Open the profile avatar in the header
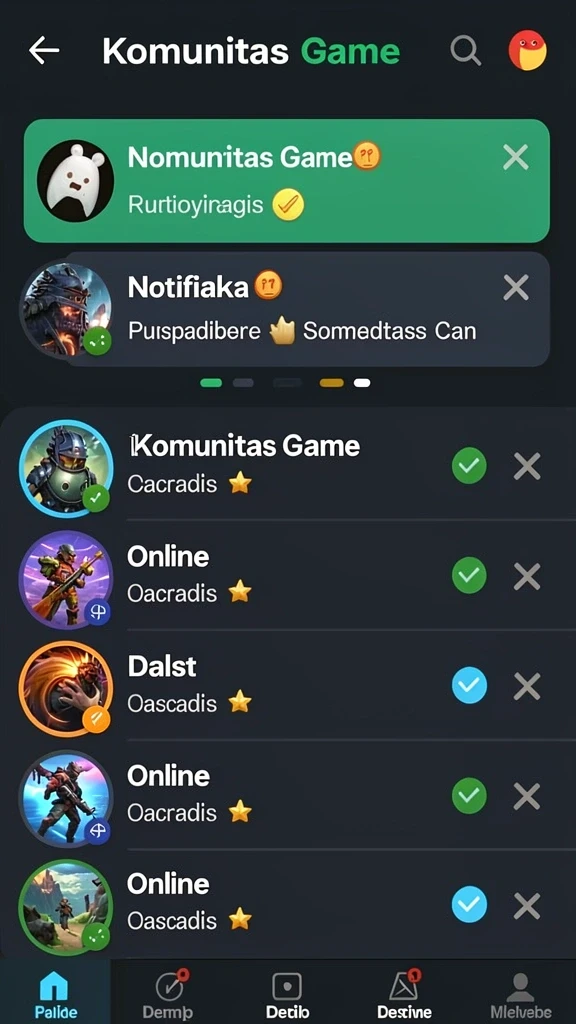Screen dimensions: 576x1024 click(x=528, y=50)
